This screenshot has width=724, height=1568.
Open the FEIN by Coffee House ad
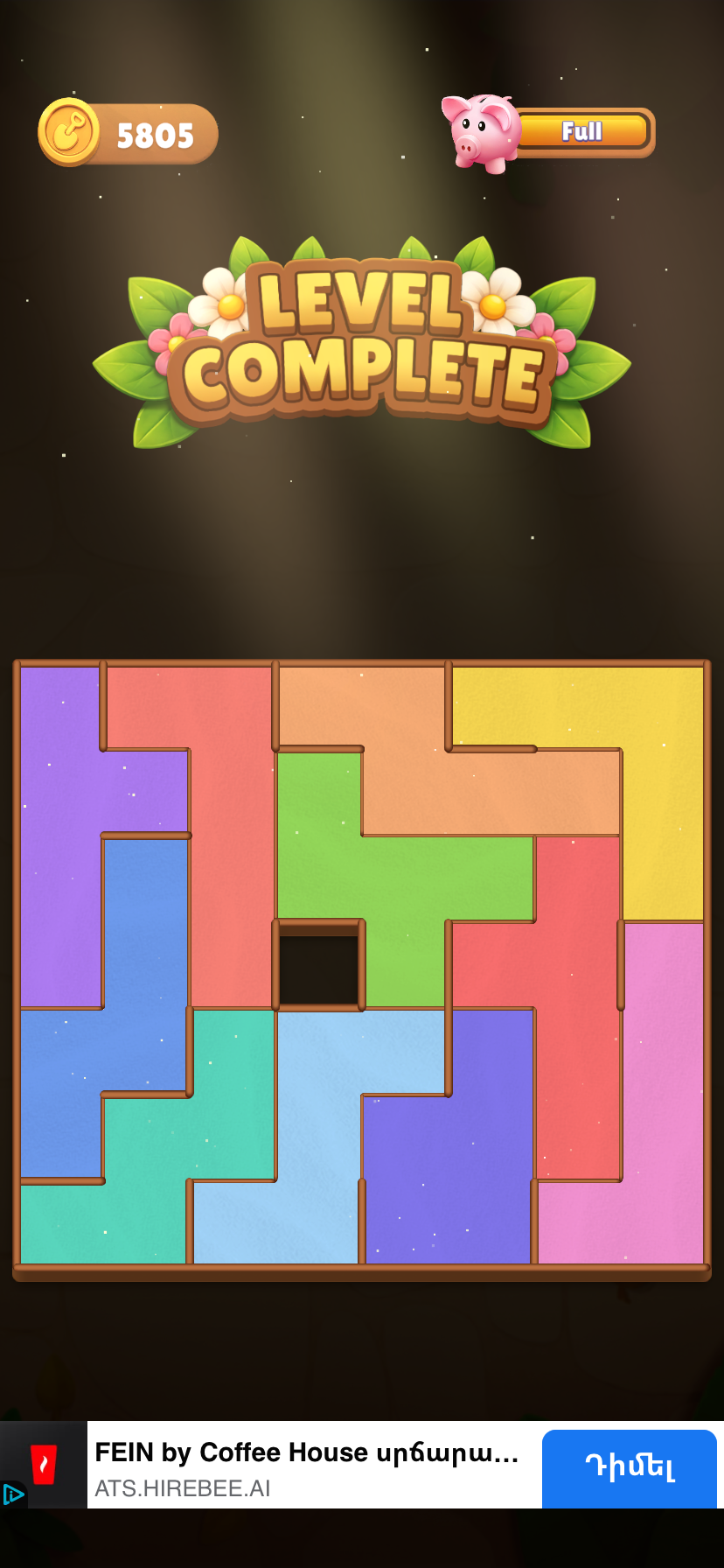pyautogui.click(x=306, y=1466)
